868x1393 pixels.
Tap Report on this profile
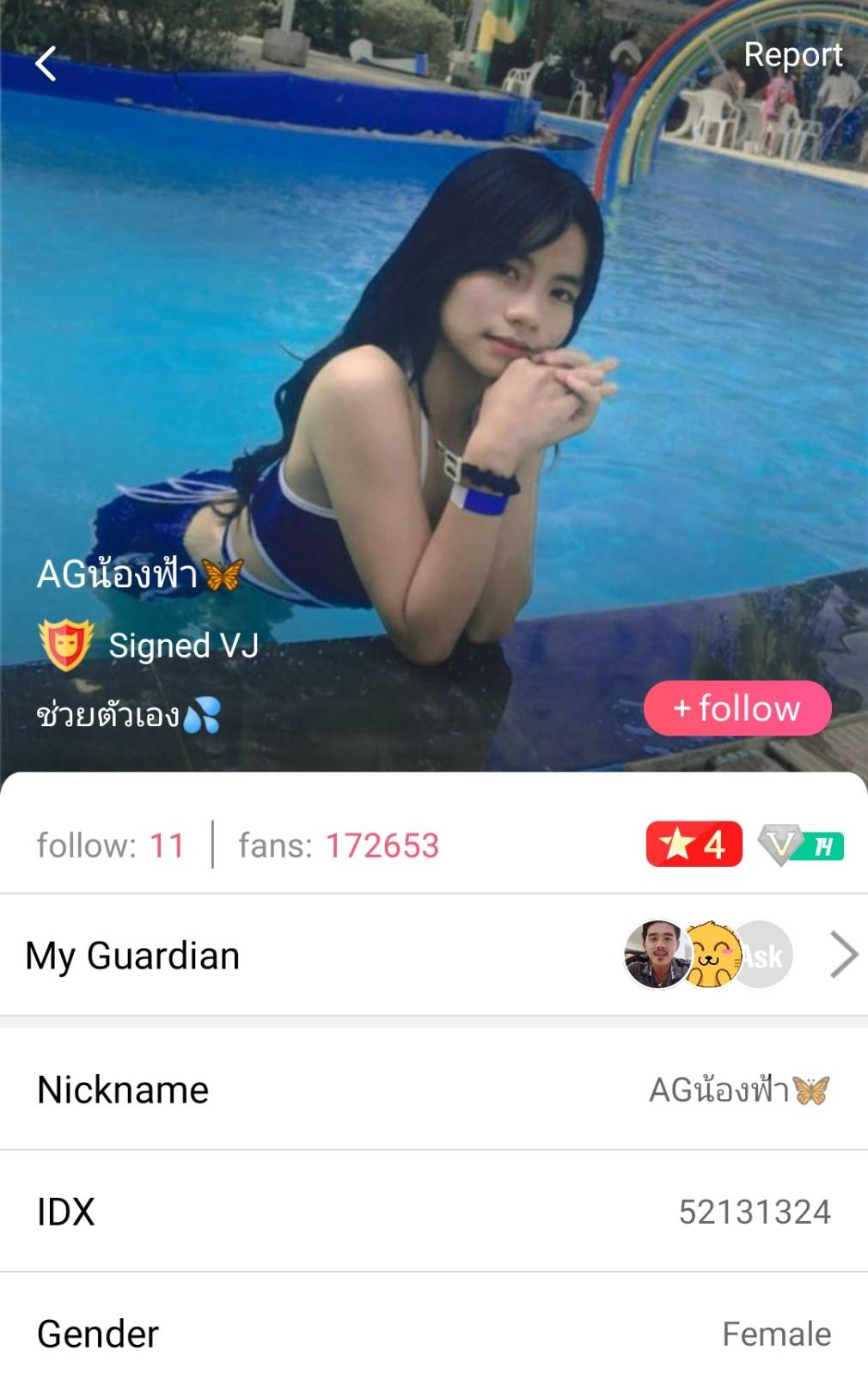(792, 55)
